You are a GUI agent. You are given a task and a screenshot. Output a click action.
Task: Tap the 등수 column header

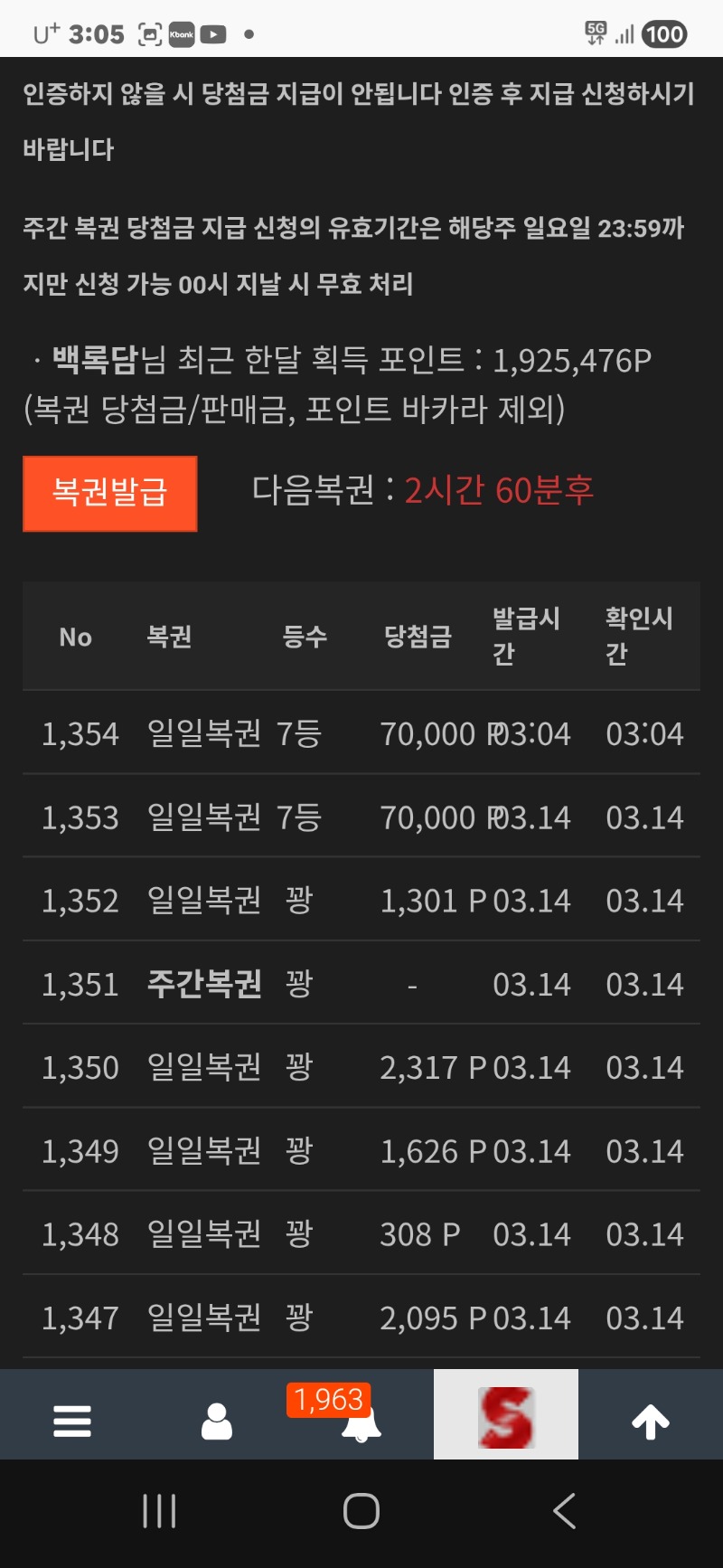tap(305, 637)
